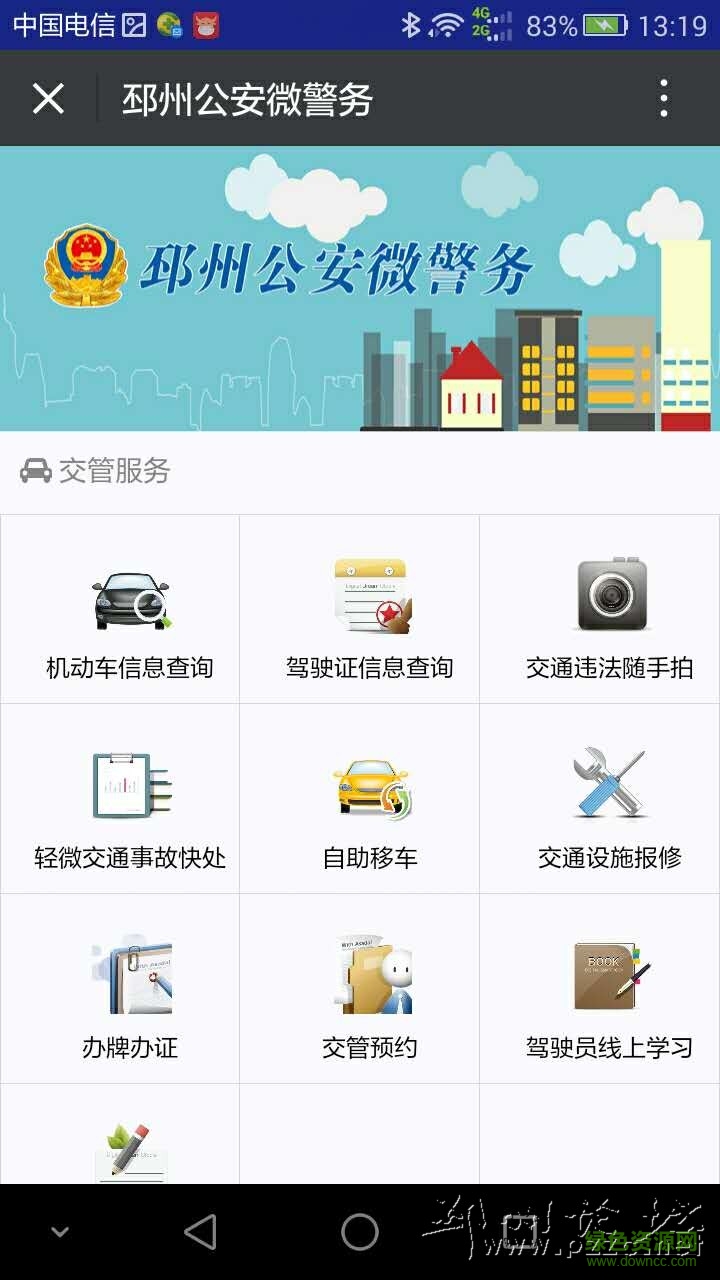720x1280 pixels.
Task: Tap the 邳州公安微警务 title bar text
Action: pos(247,98)
